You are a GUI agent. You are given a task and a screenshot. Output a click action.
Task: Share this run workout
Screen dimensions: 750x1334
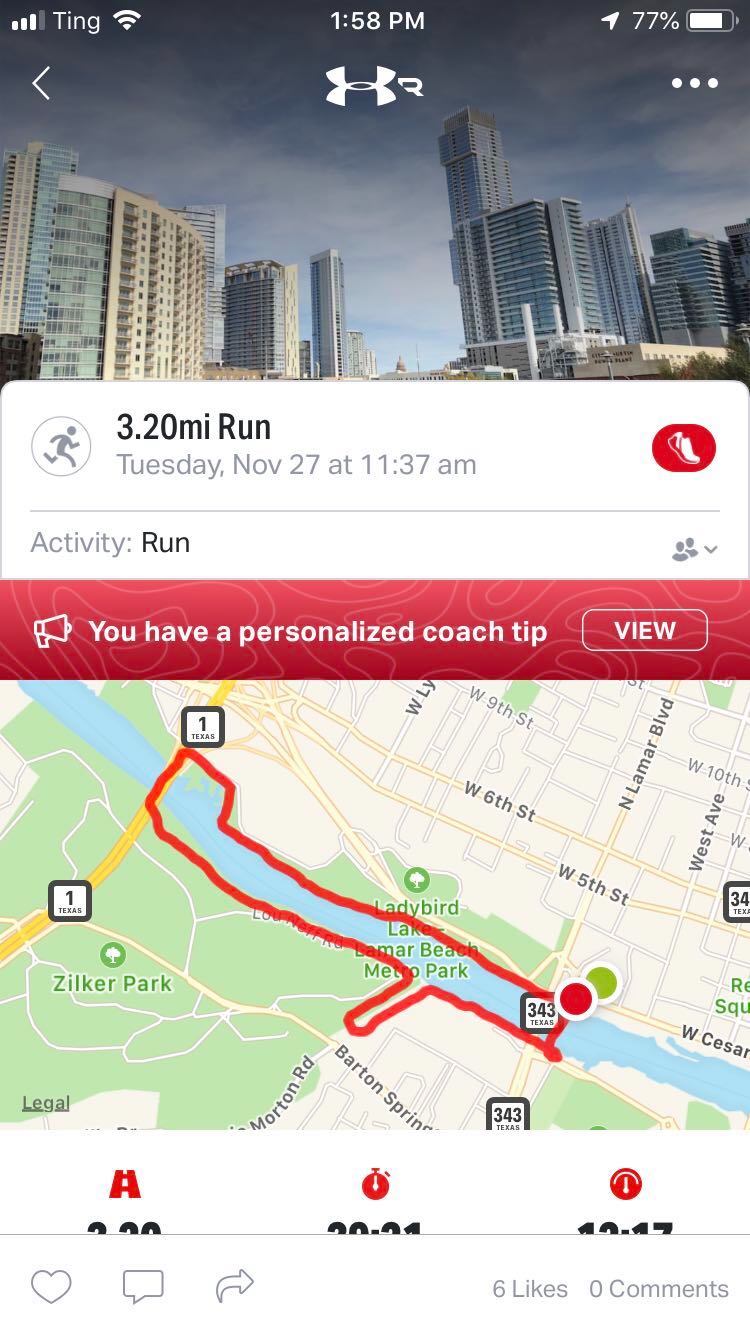tap(235, 1288)
